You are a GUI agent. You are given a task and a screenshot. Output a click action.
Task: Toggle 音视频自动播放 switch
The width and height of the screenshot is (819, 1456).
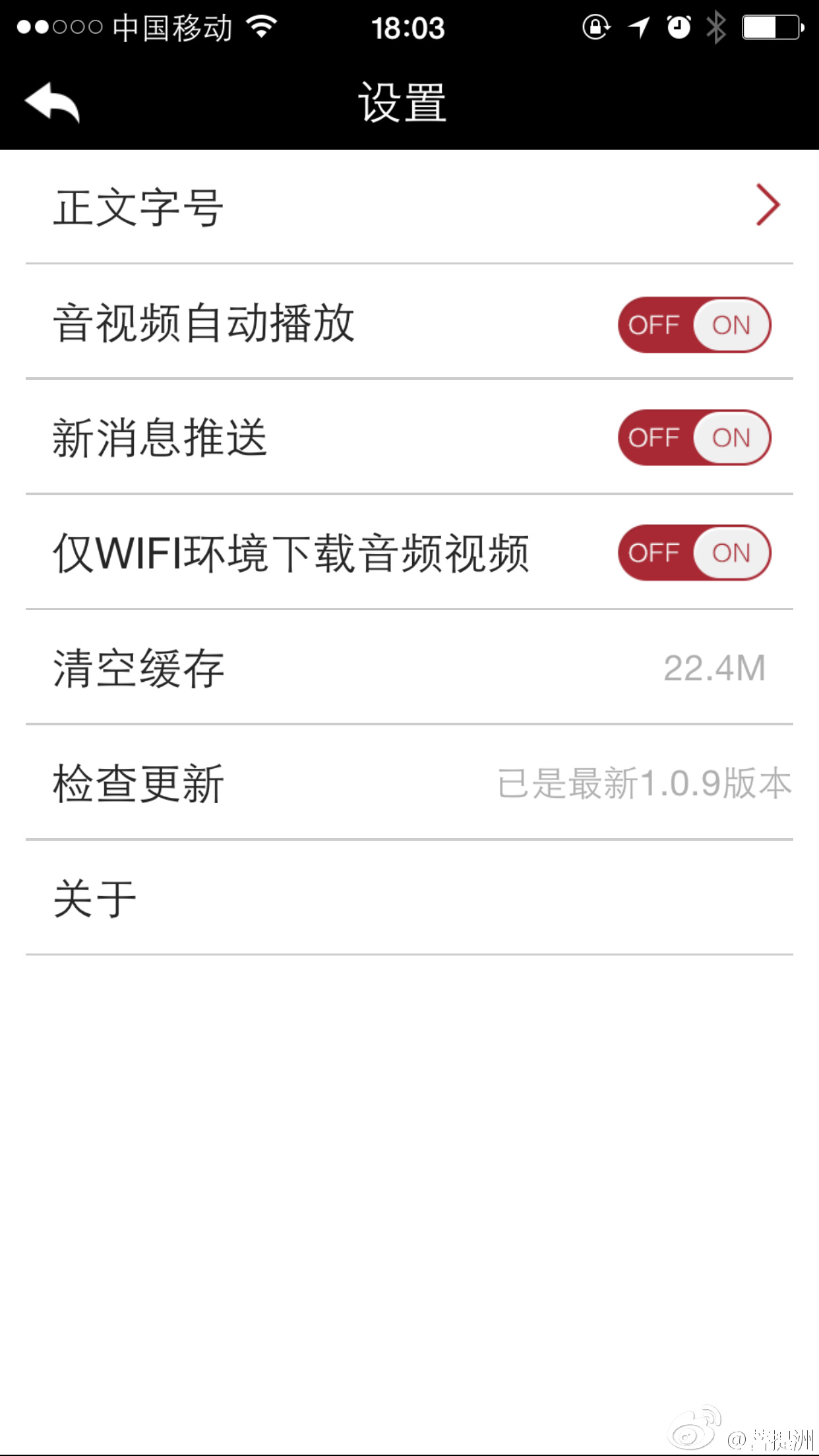coord(694,324)
